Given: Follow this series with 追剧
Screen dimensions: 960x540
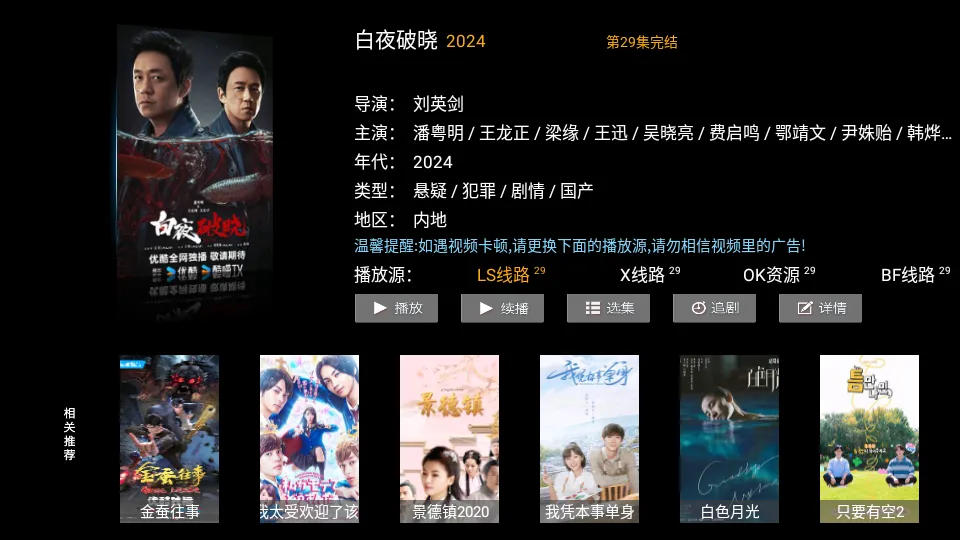Looking at the screenshot, I should [714, 308].
